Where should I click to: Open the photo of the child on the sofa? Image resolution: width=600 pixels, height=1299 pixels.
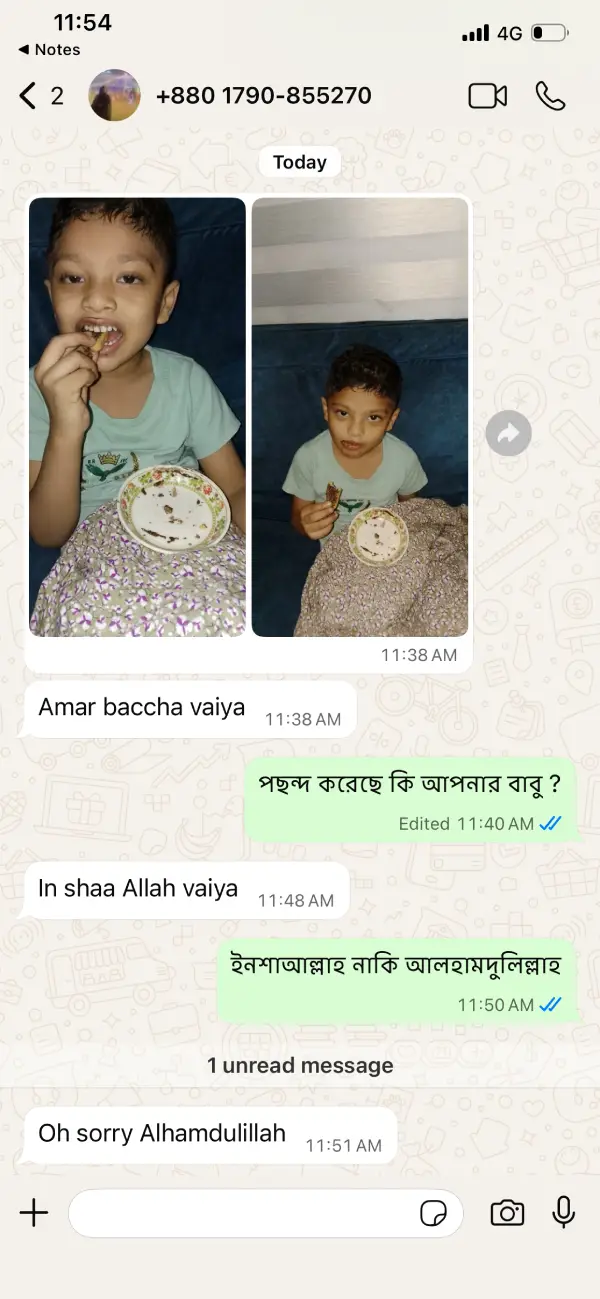click(x=360, y=417)
